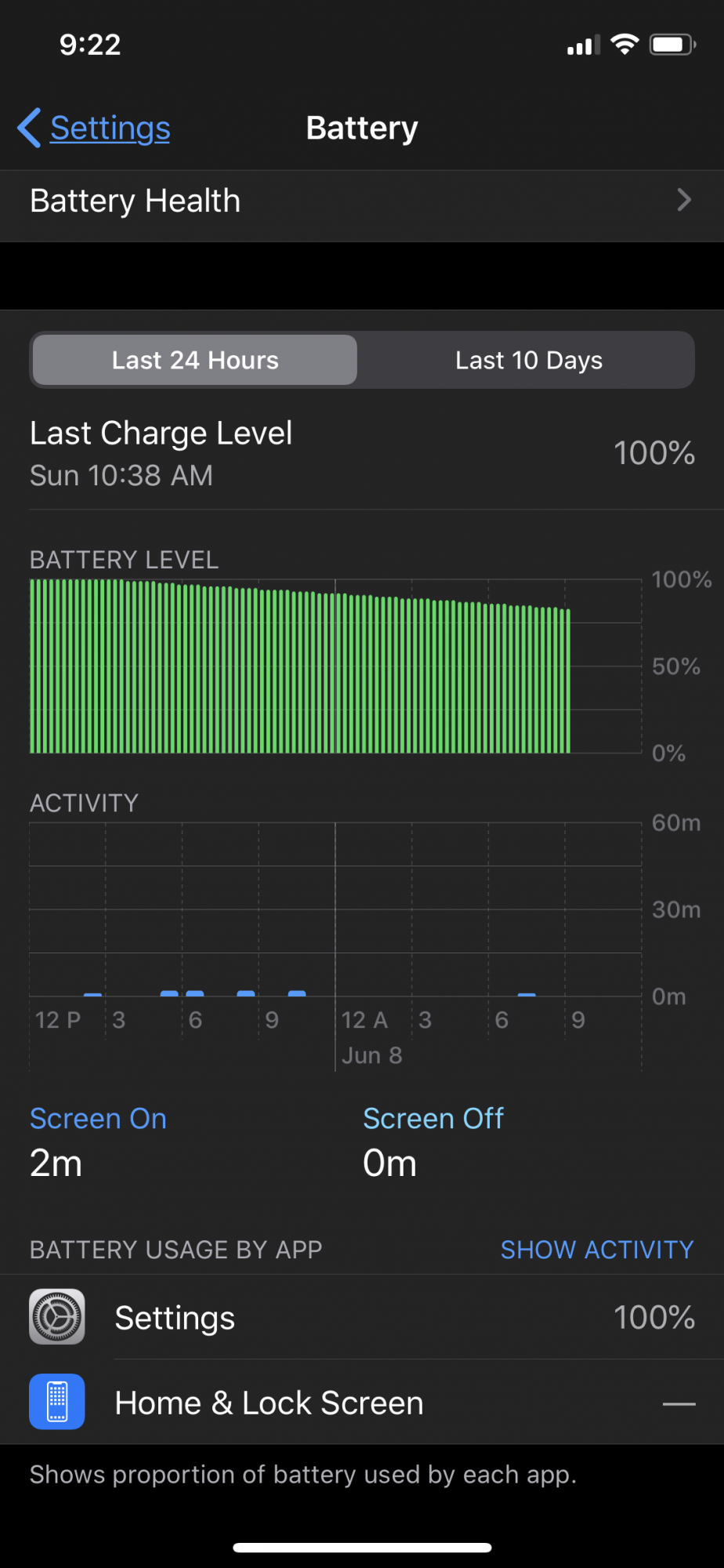
Task: Switch to Last 10 Days view
Action: click(528, 361)
